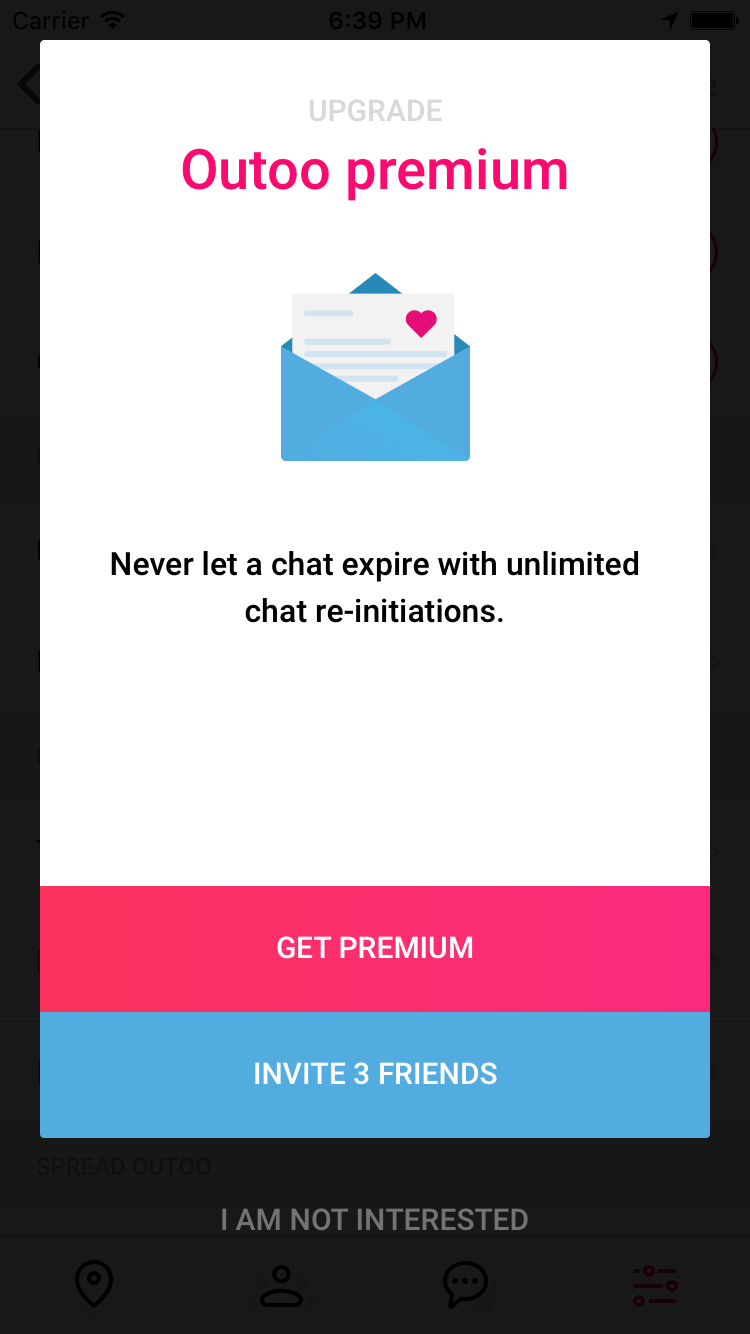Screen dimensions: 750x1334
Task: Dismiss with I AM NOT INTERESTED
Action: pyautogui.click(x=375, y=1219)
